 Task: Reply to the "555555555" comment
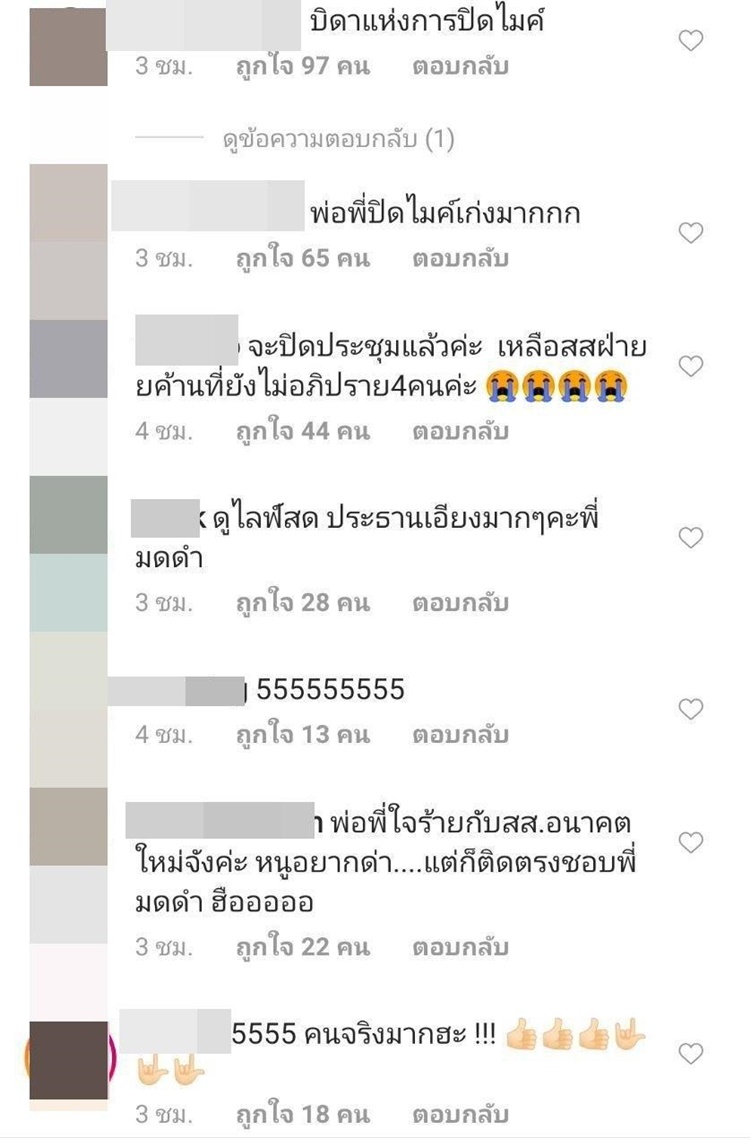click(460, 735)
